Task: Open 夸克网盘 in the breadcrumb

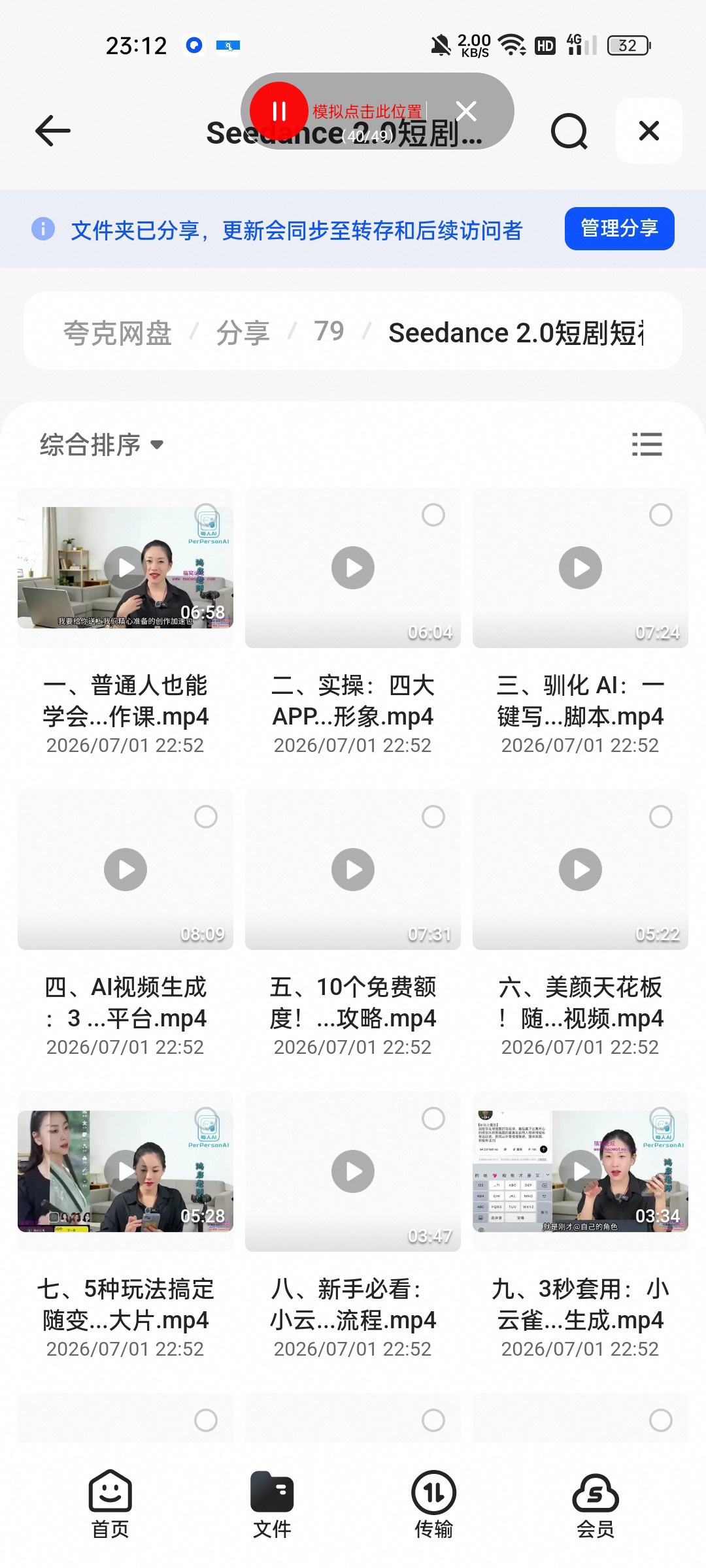Action: (118, 333)
